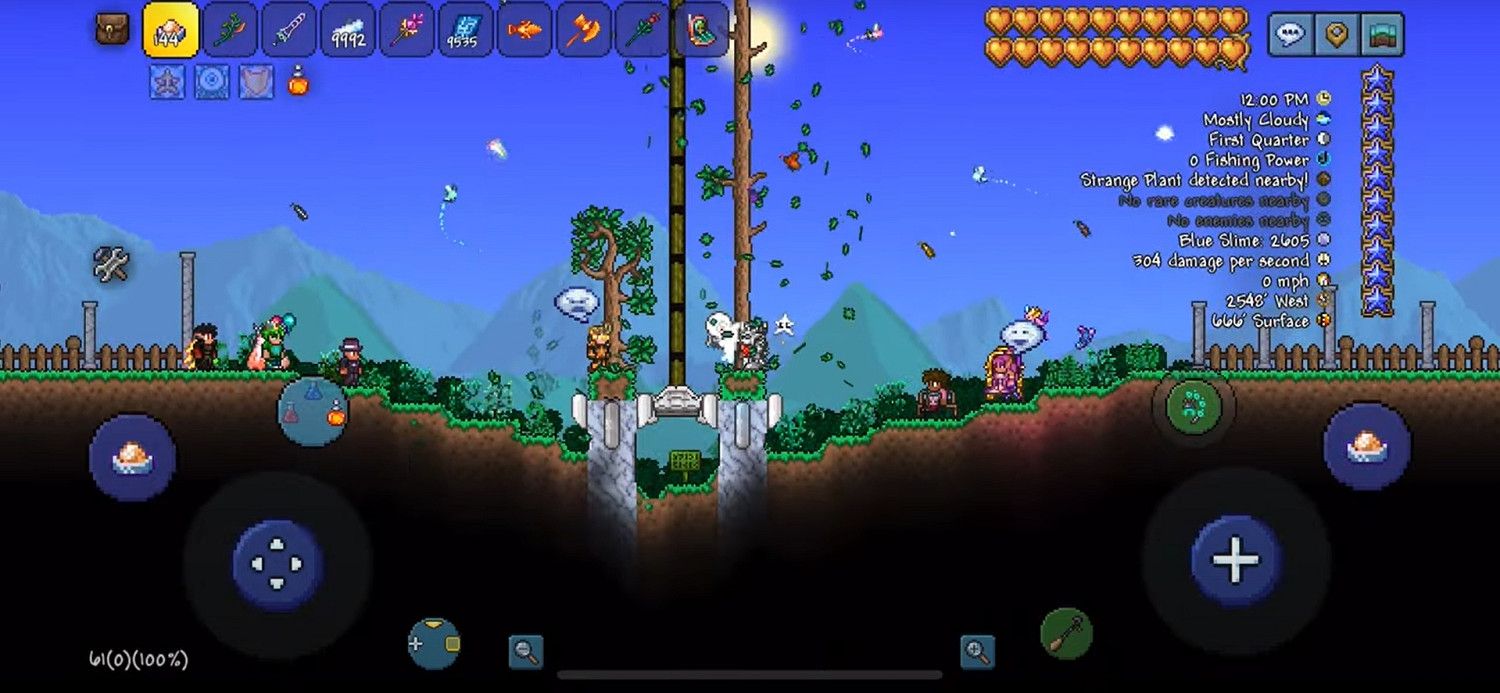
Task: Select the pink magic staff in hotbar
Action: [407, 30]
